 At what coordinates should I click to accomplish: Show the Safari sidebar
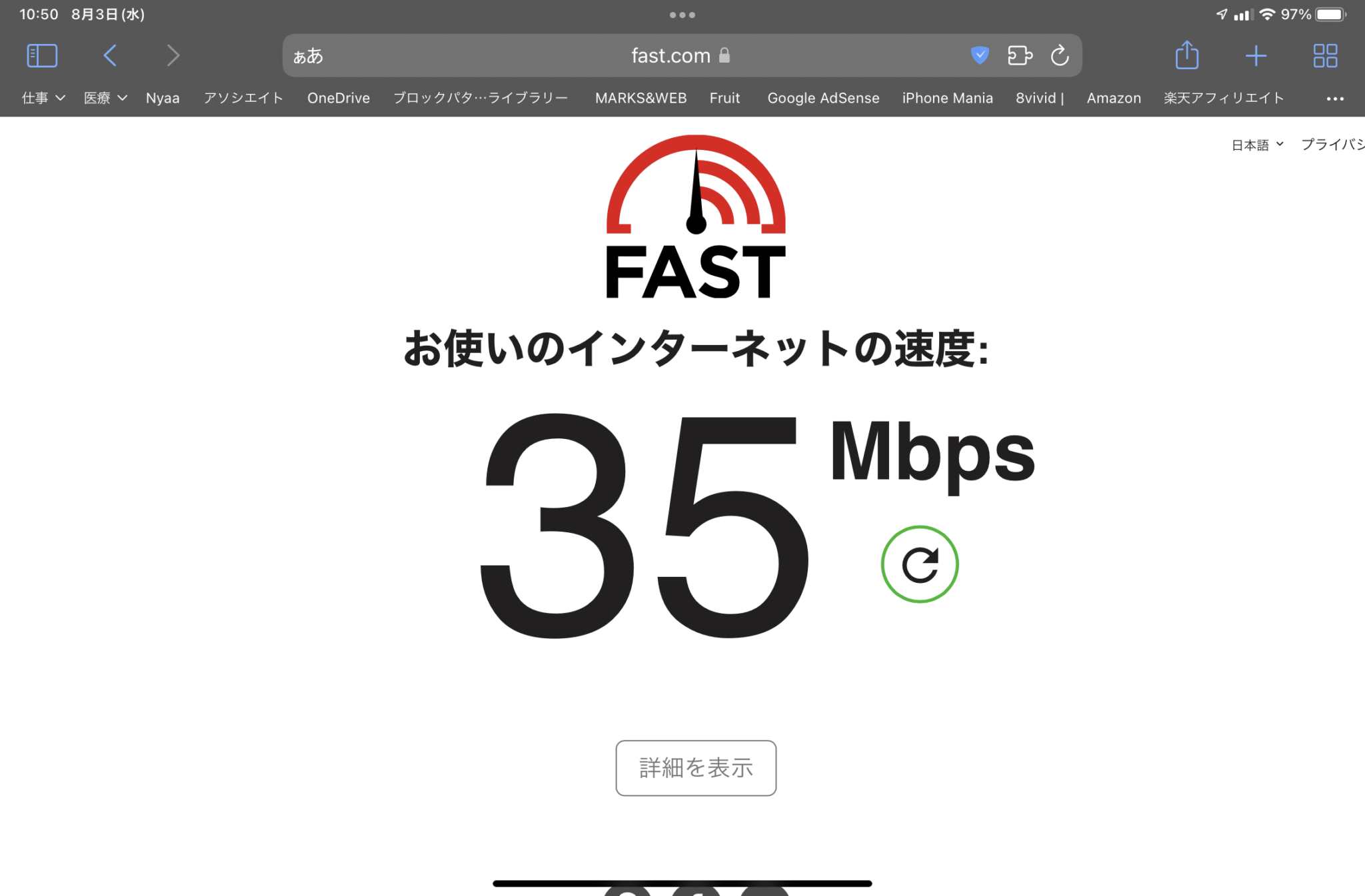pos(42,55)
